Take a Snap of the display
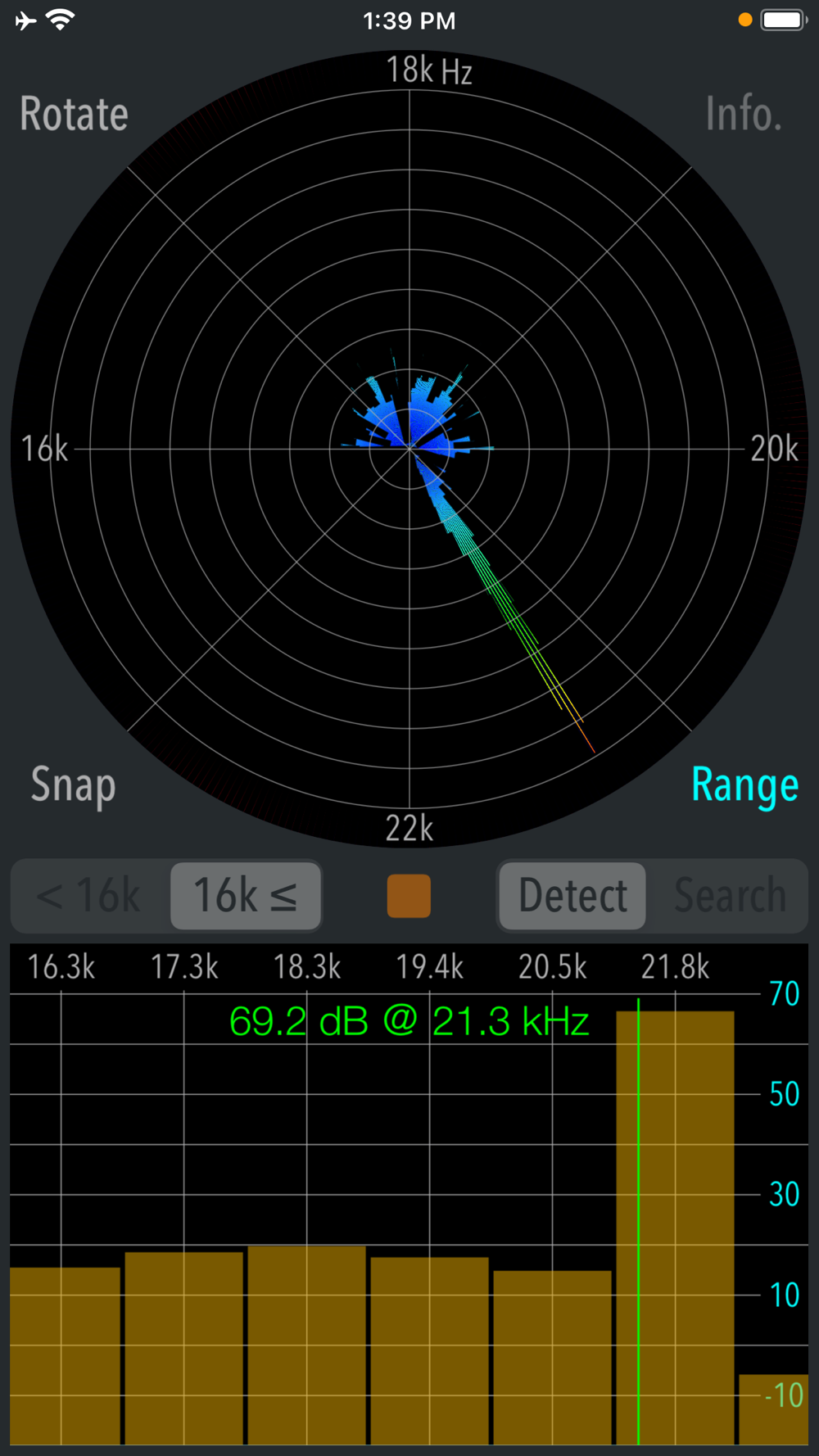 [x=73, y=785]
